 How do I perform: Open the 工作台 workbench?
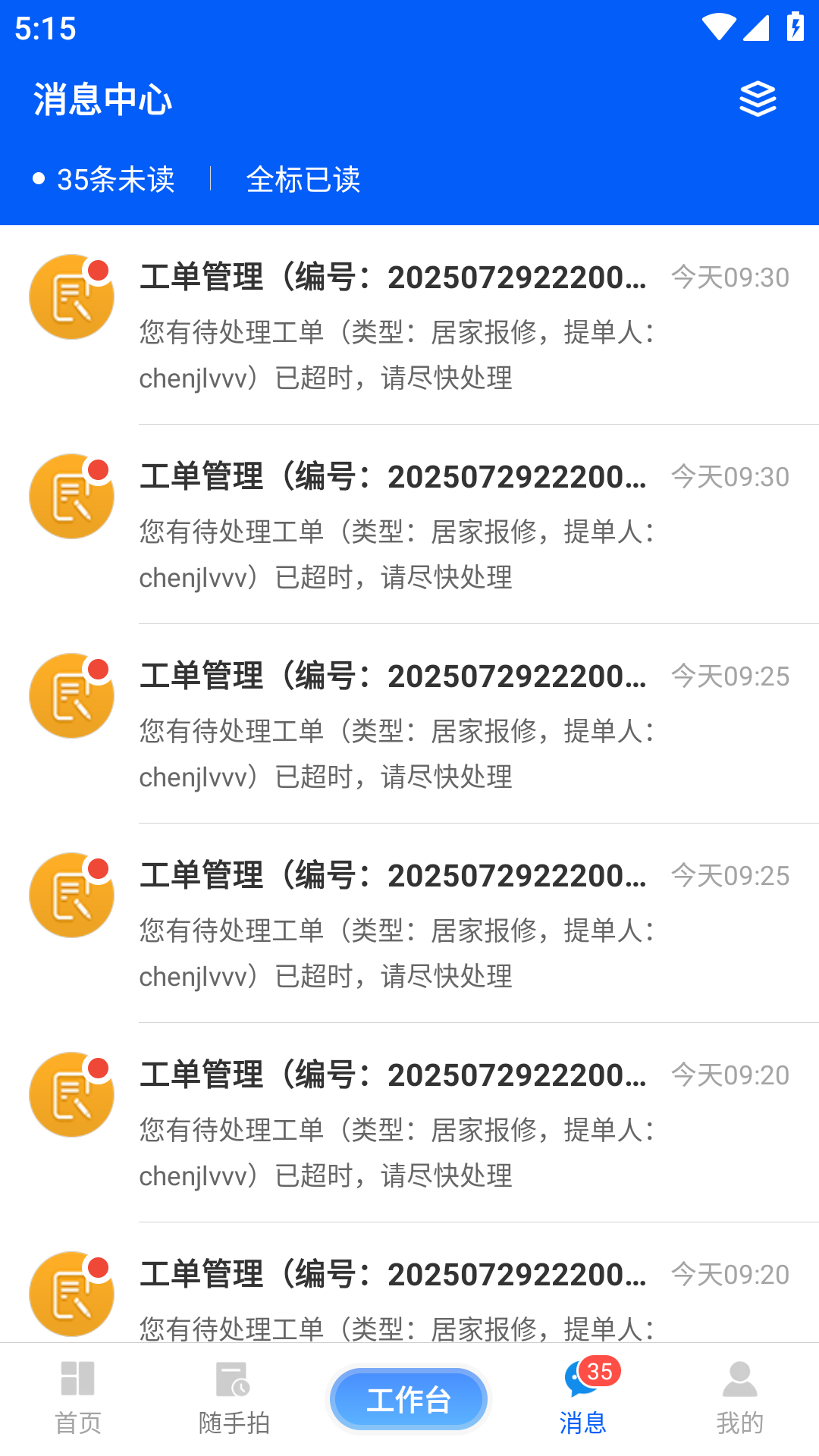[x=409, y=1399]
